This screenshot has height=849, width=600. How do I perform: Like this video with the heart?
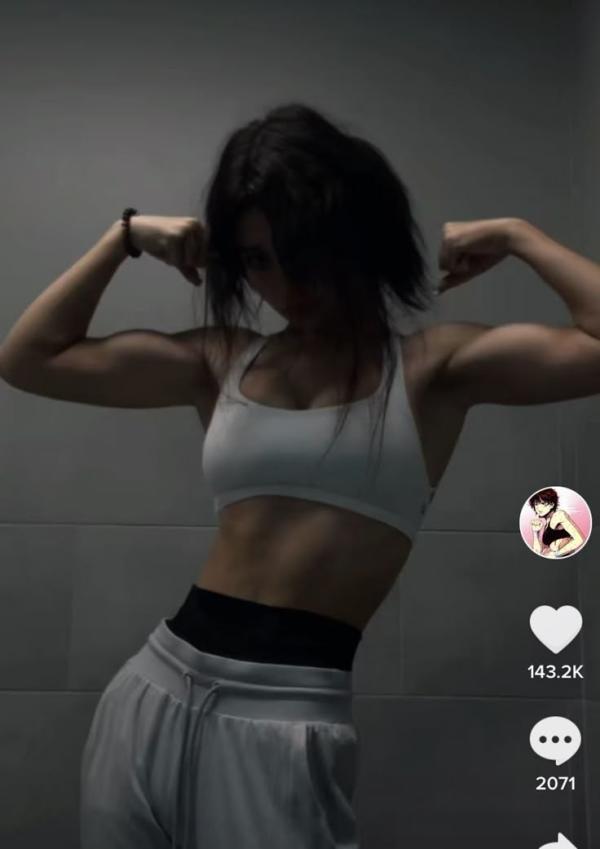(555, 629)
